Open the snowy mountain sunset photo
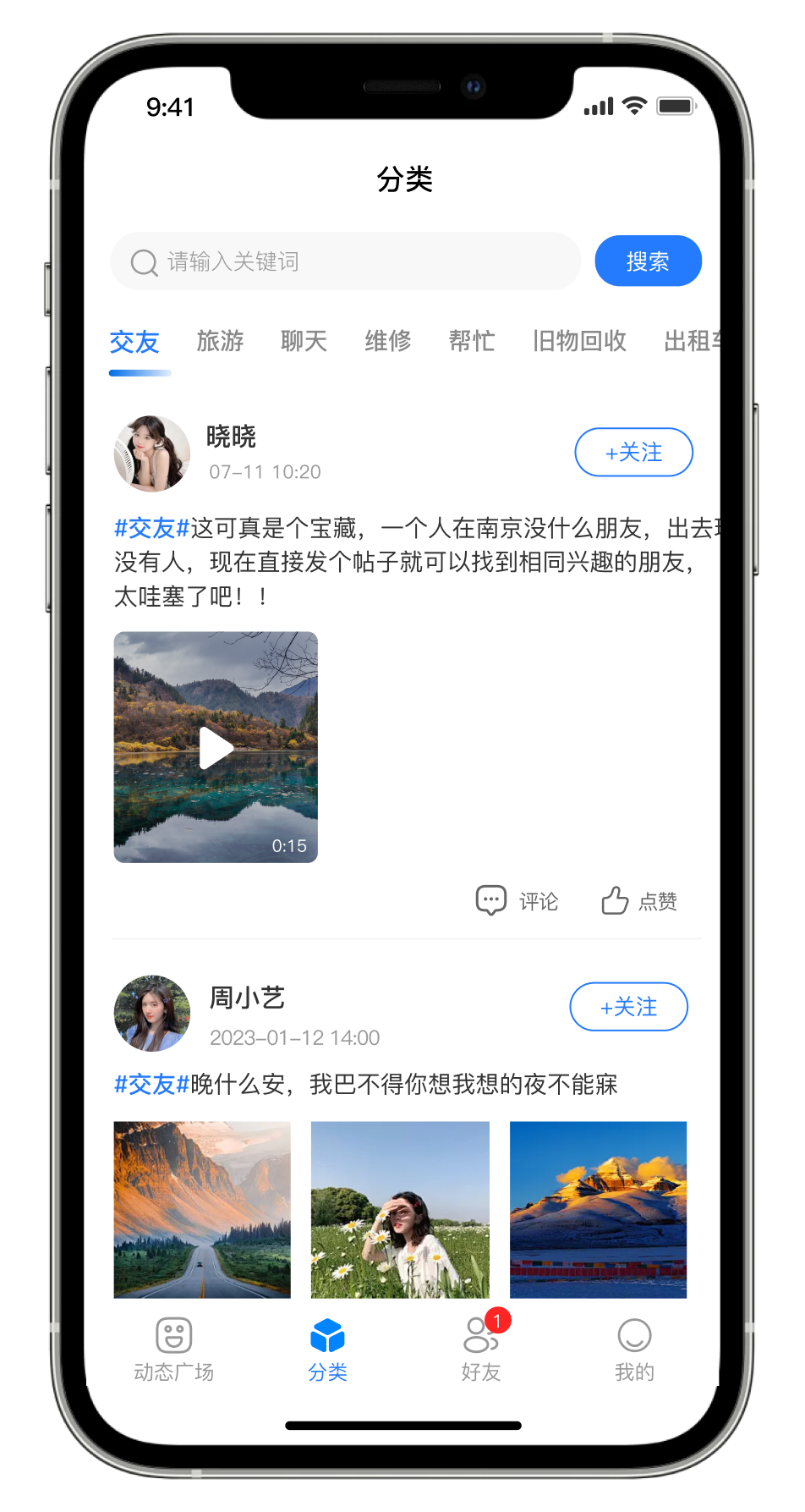The width and height of the screenshot is (805, 1512). [598, 1209]
